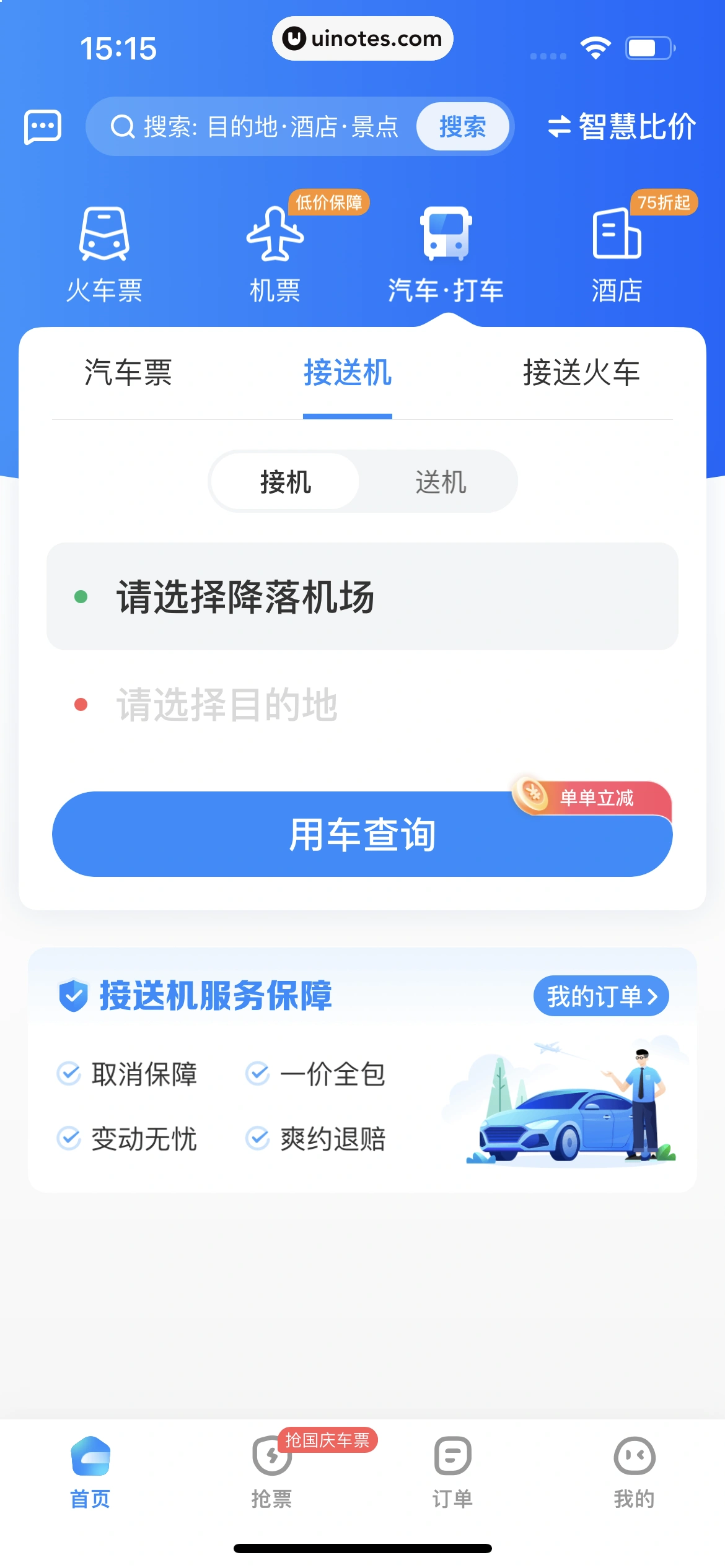Image resolution: width=725 pixels, height=1568 pixels.
Task: Open 火车票 train tickets
Action: (x=104, y=255)
